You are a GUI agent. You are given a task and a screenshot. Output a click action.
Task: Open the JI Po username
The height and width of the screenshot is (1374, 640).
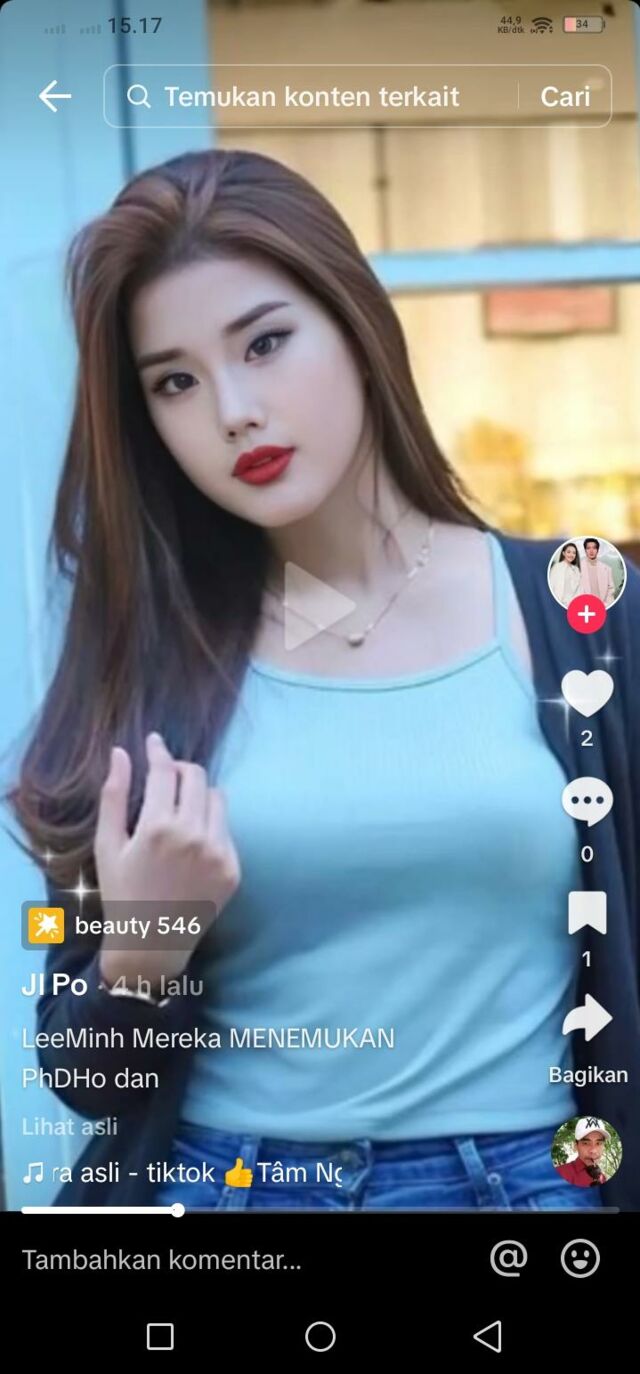(x=55, y=985)
